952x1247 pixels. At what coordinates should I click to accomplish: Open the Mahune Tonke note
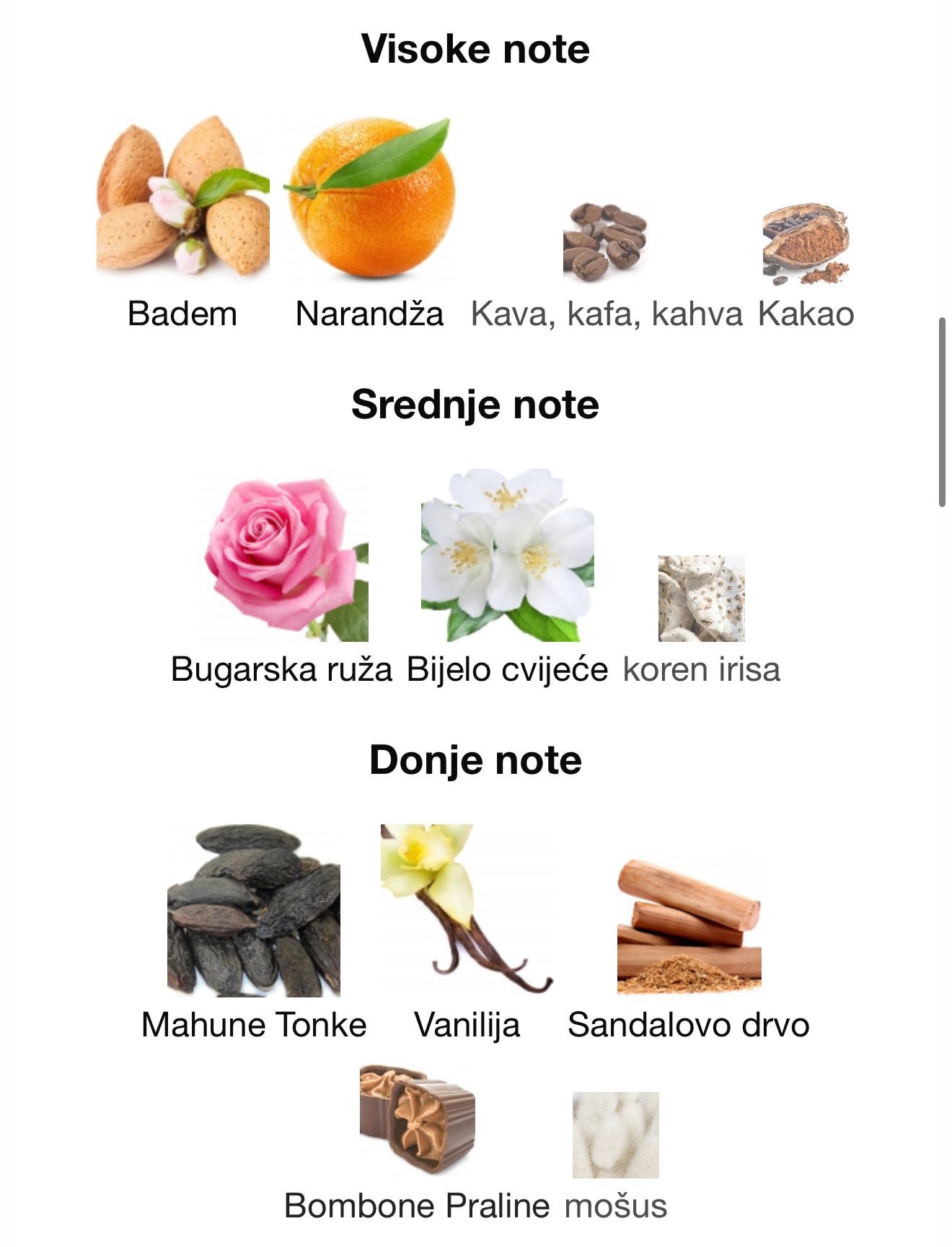254,910
